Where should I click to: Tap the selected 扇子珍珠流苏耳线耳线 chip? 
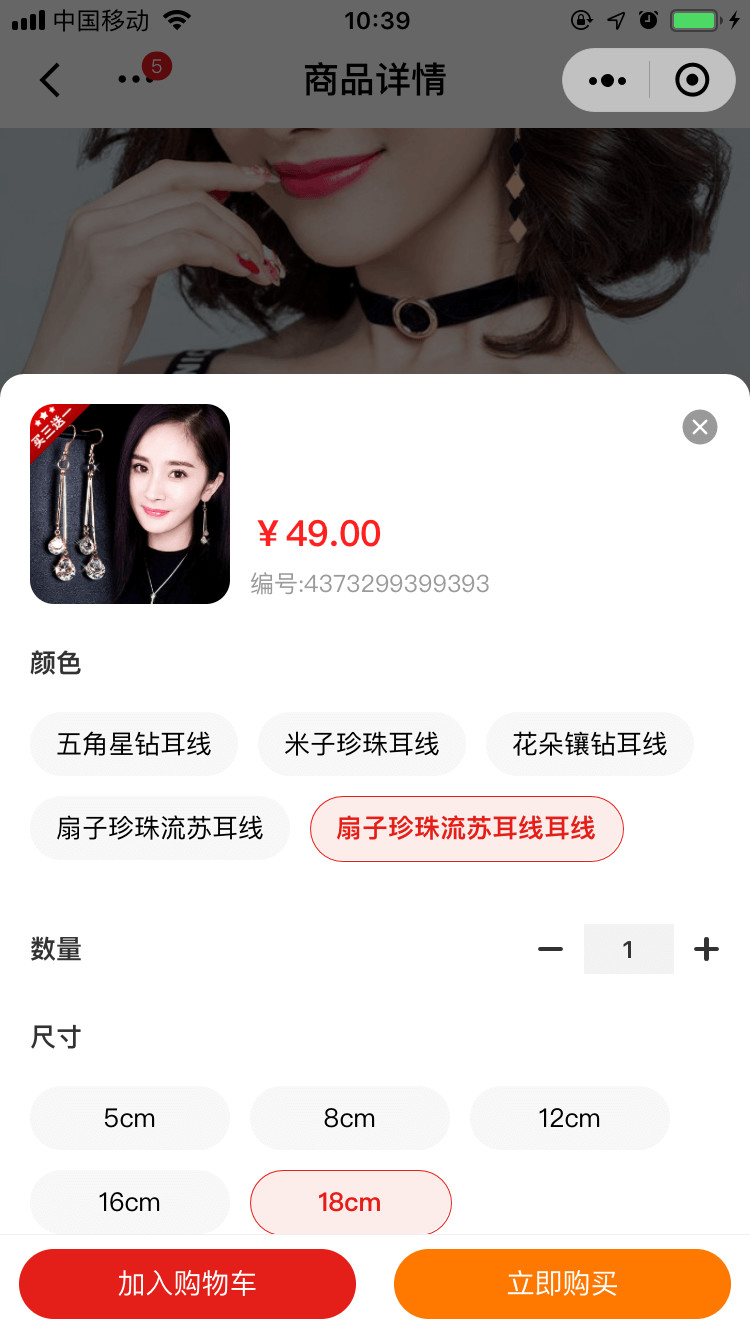coord(466,828)
